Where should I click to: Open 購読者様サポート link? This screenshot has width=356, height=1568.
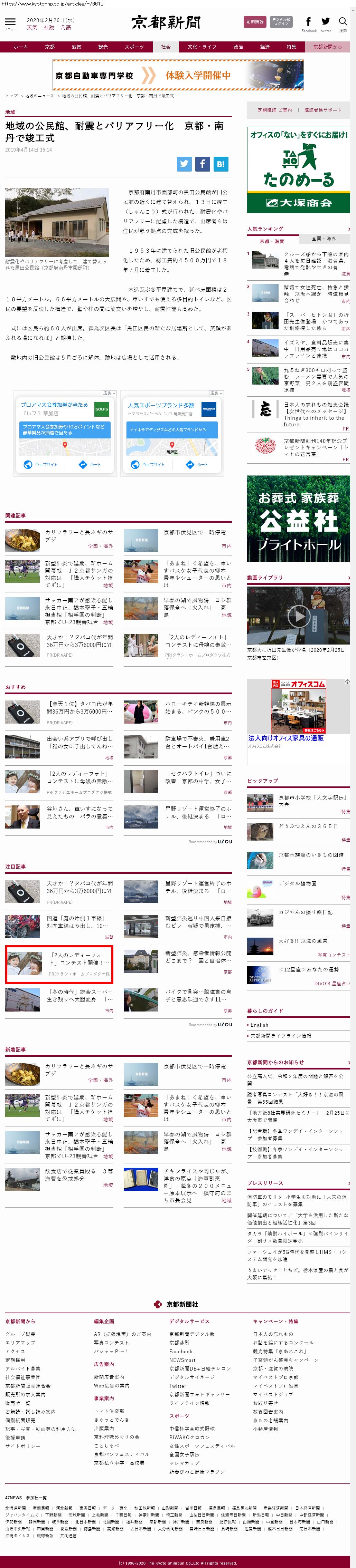click(323, 110)
